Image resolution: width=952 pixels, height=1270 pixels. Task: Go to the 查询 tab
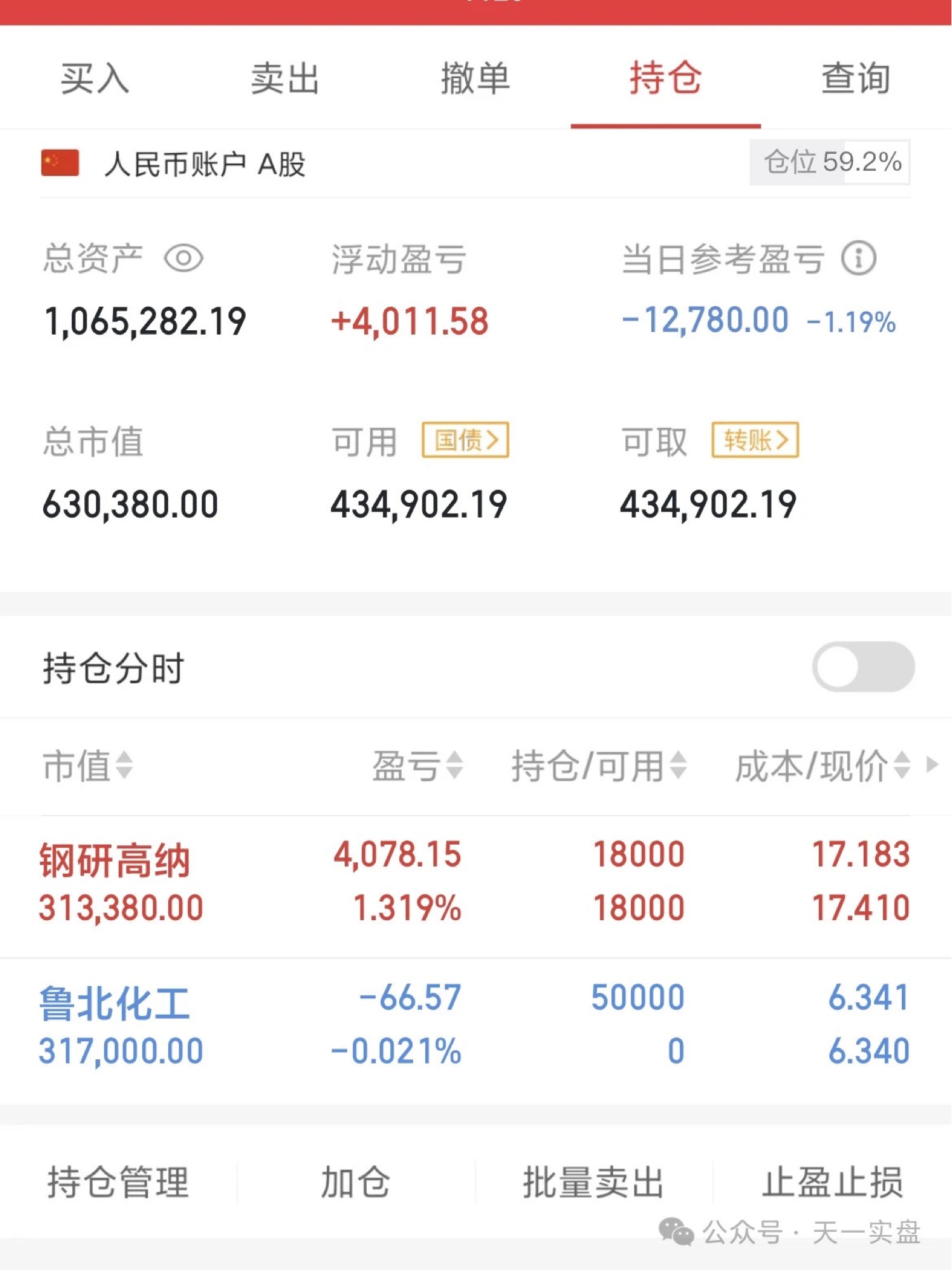[x=856, y=78]
